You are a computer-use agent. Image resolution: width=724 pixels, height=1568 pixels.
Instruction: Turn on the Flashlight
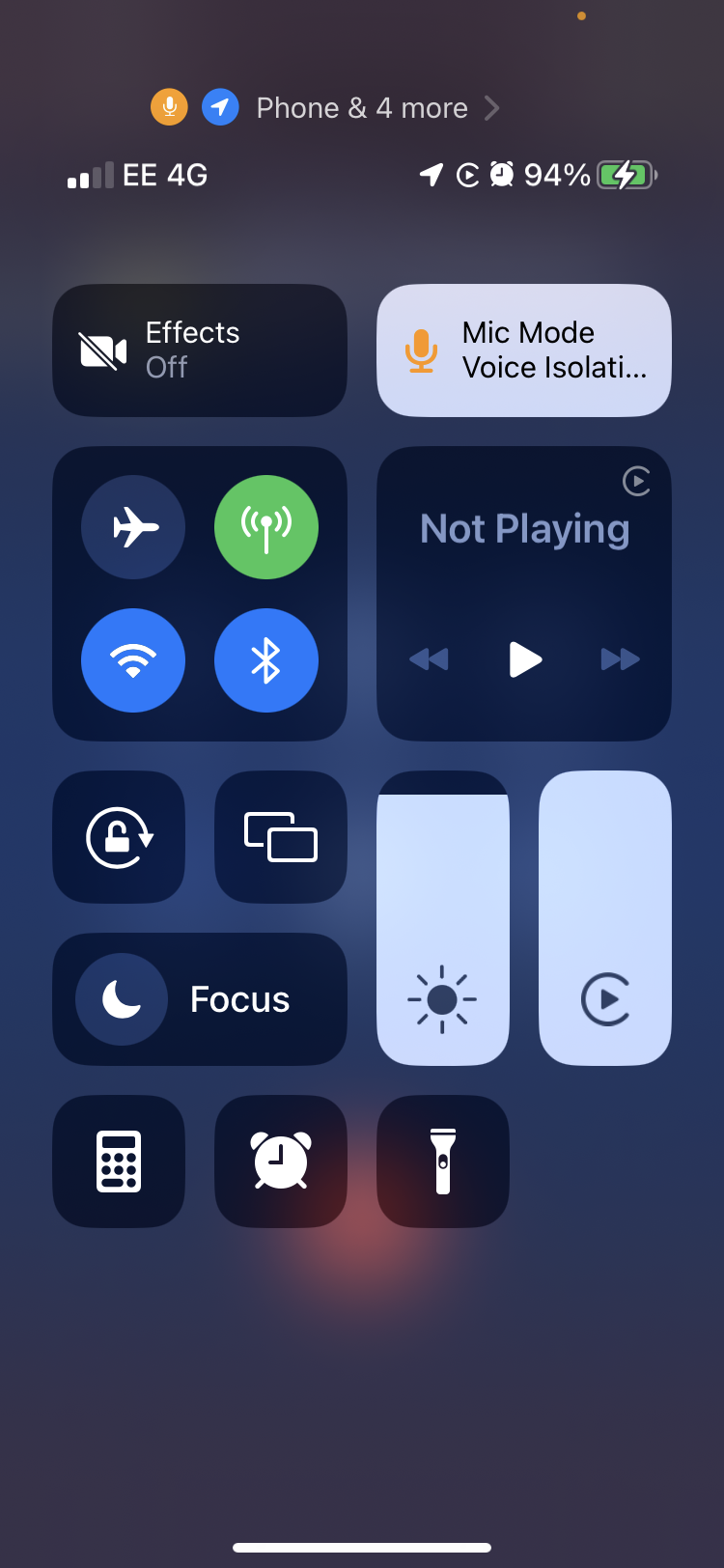[x=442, y=1161]
